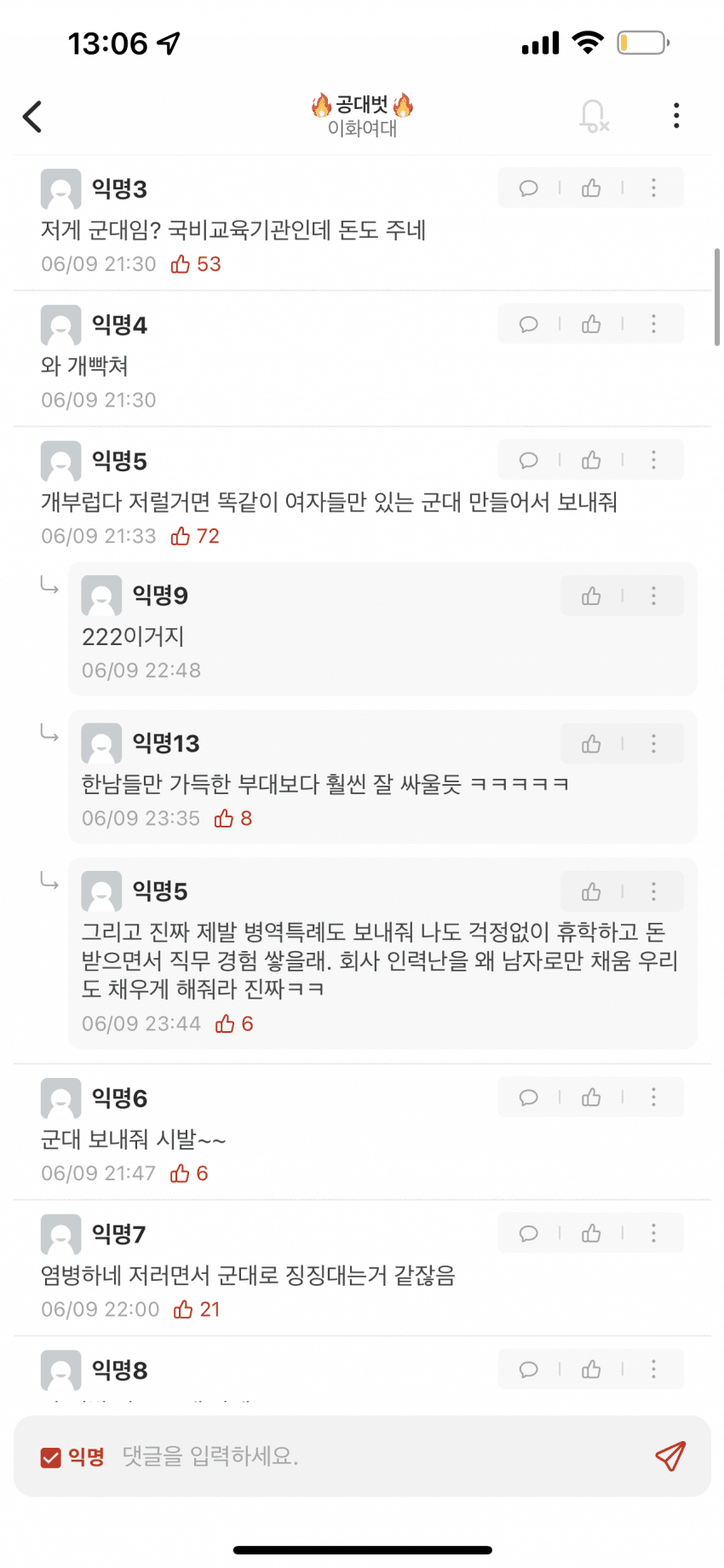This screenshot has height=1568, width=724.
Task: Send the comment with the paper plane
Action: [670, 1456]
